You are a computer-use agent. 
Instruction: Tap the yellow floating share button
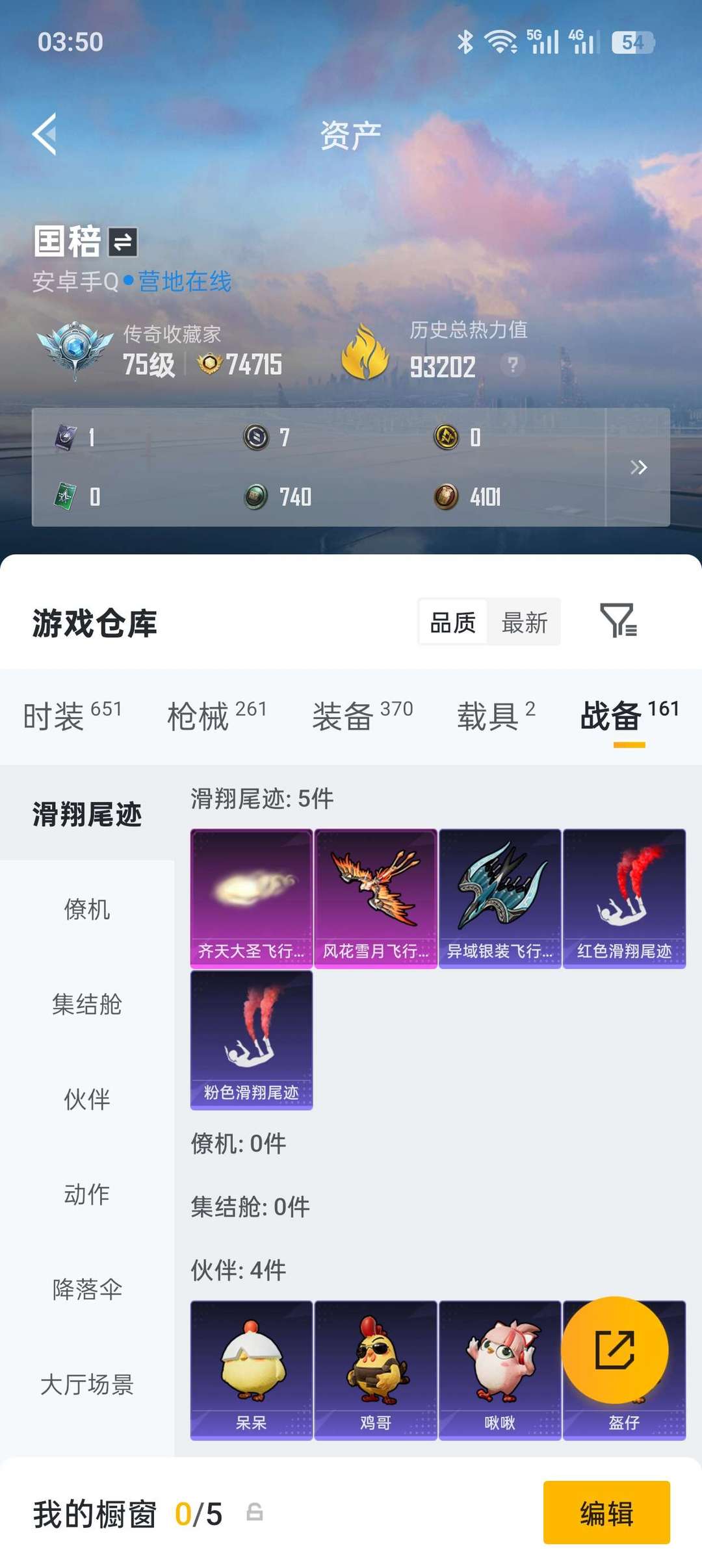(x=614, y=1350)
